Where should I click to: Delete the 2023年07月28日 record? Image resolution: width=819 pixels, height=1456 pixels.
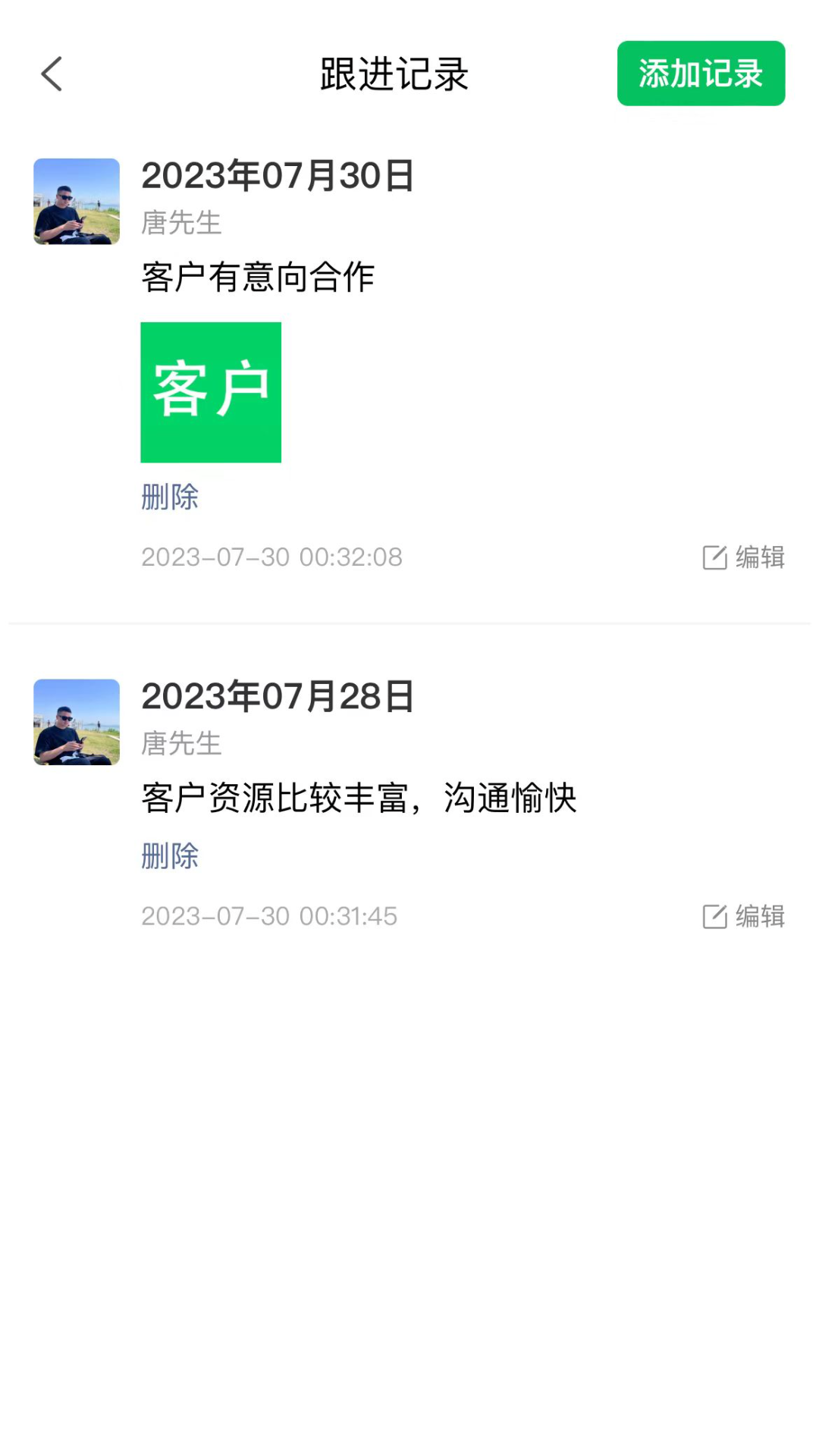tap(170, 856)
